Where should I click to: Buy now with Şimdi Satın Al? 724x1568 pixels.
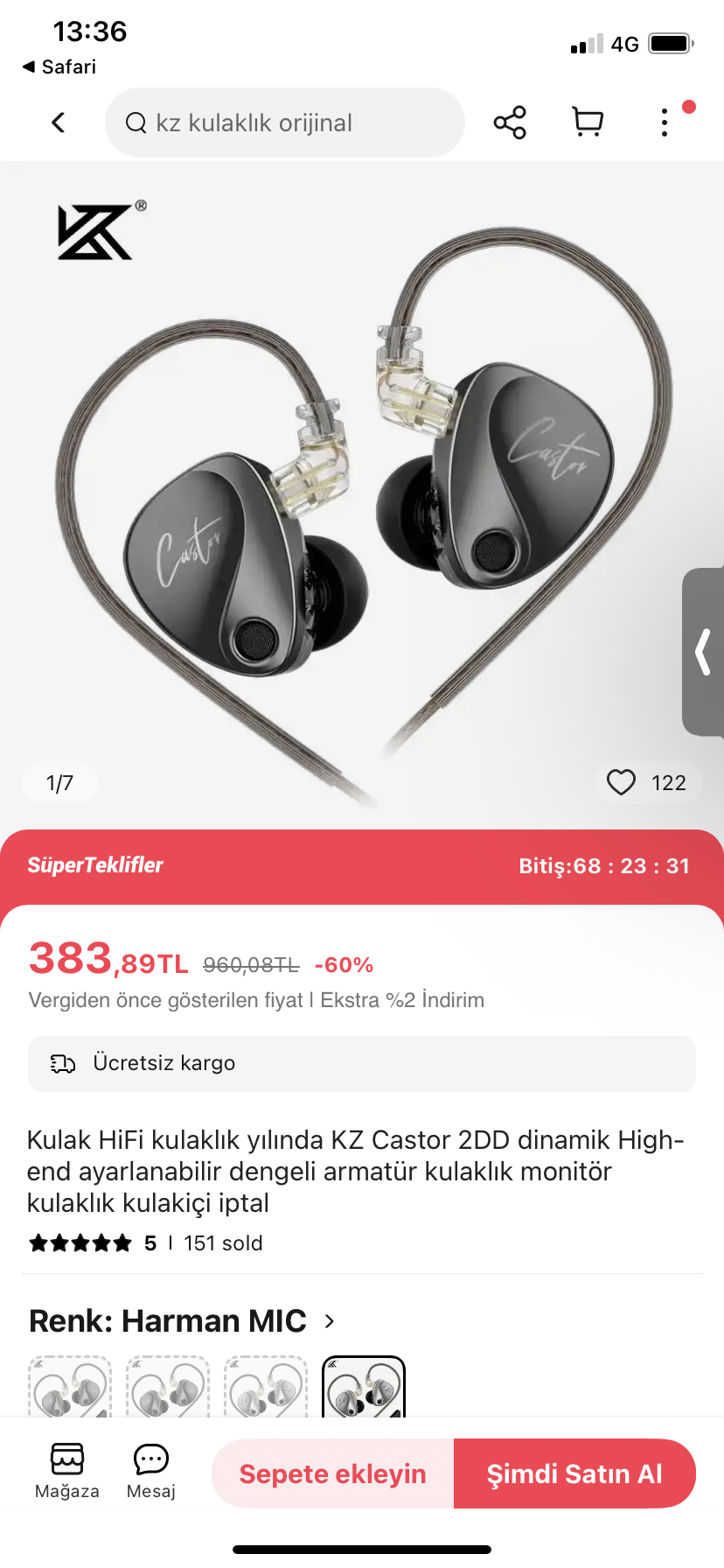pyautogui.click(x=574, y=1473)
